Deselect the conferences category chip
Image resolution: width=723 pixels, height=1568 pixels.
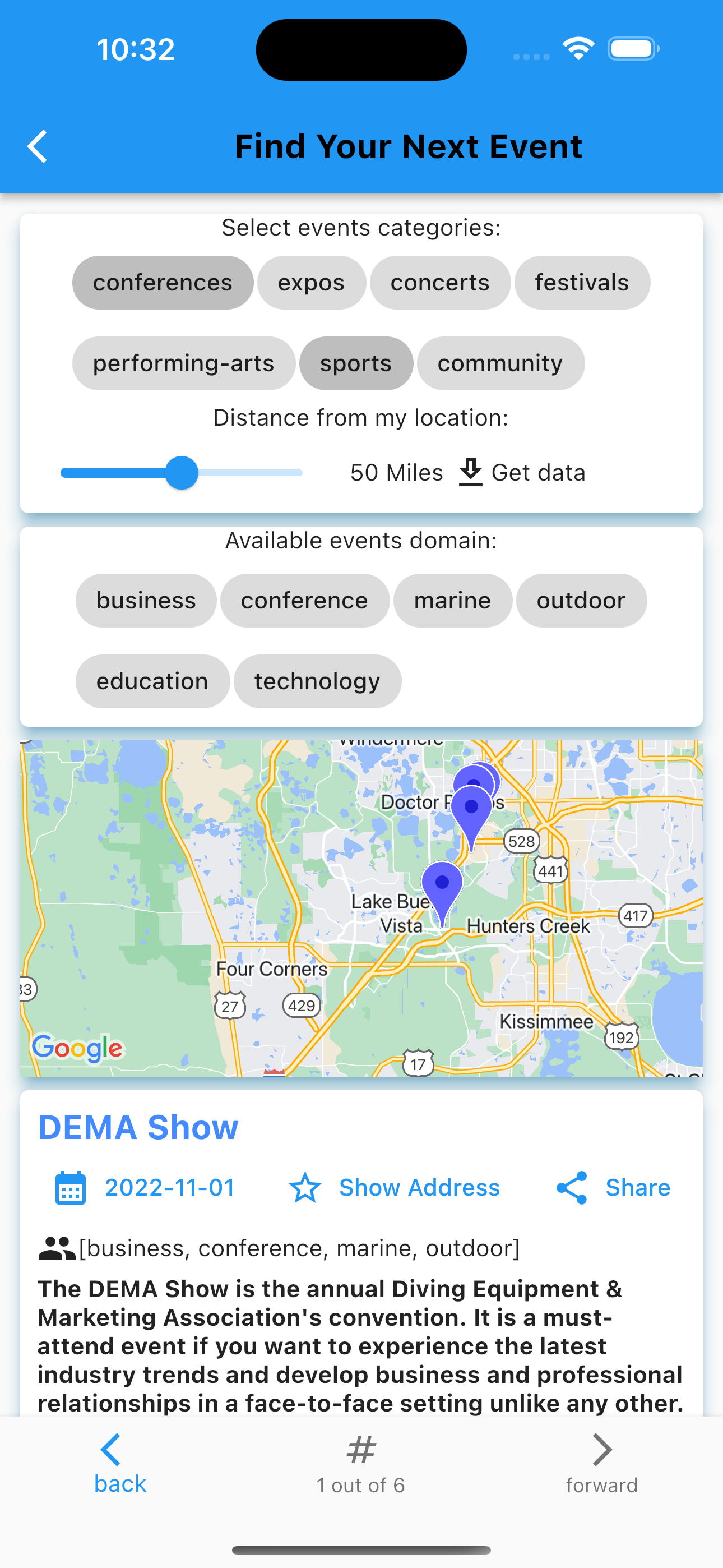(x=163, y=283)
